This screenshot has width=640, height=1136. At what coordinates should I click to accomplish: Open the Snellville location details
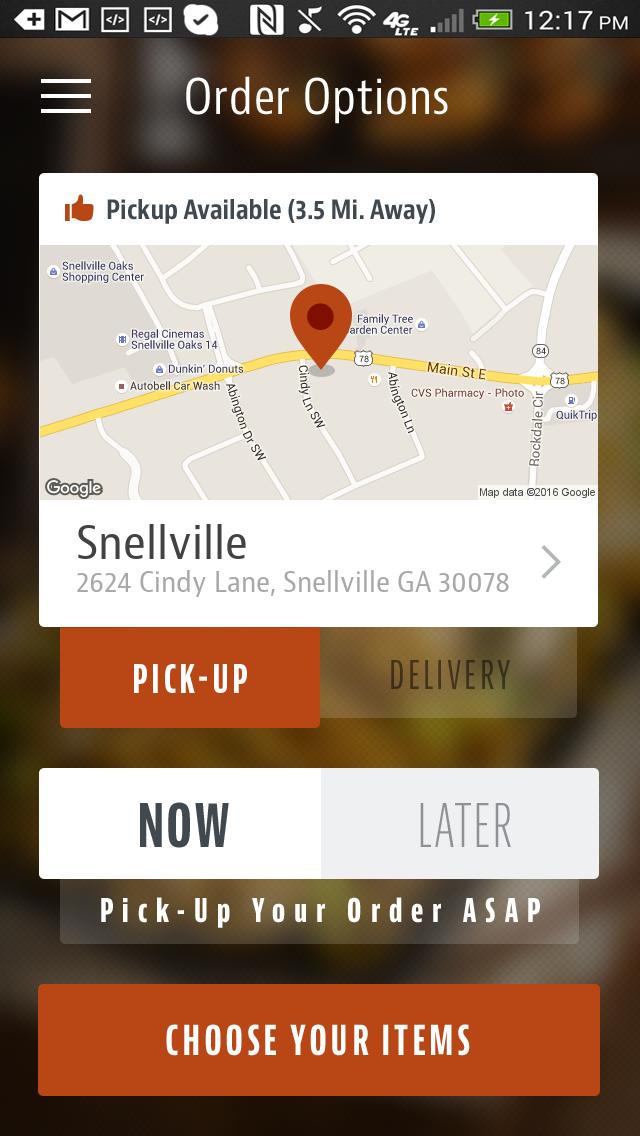(x=318, y=563)
